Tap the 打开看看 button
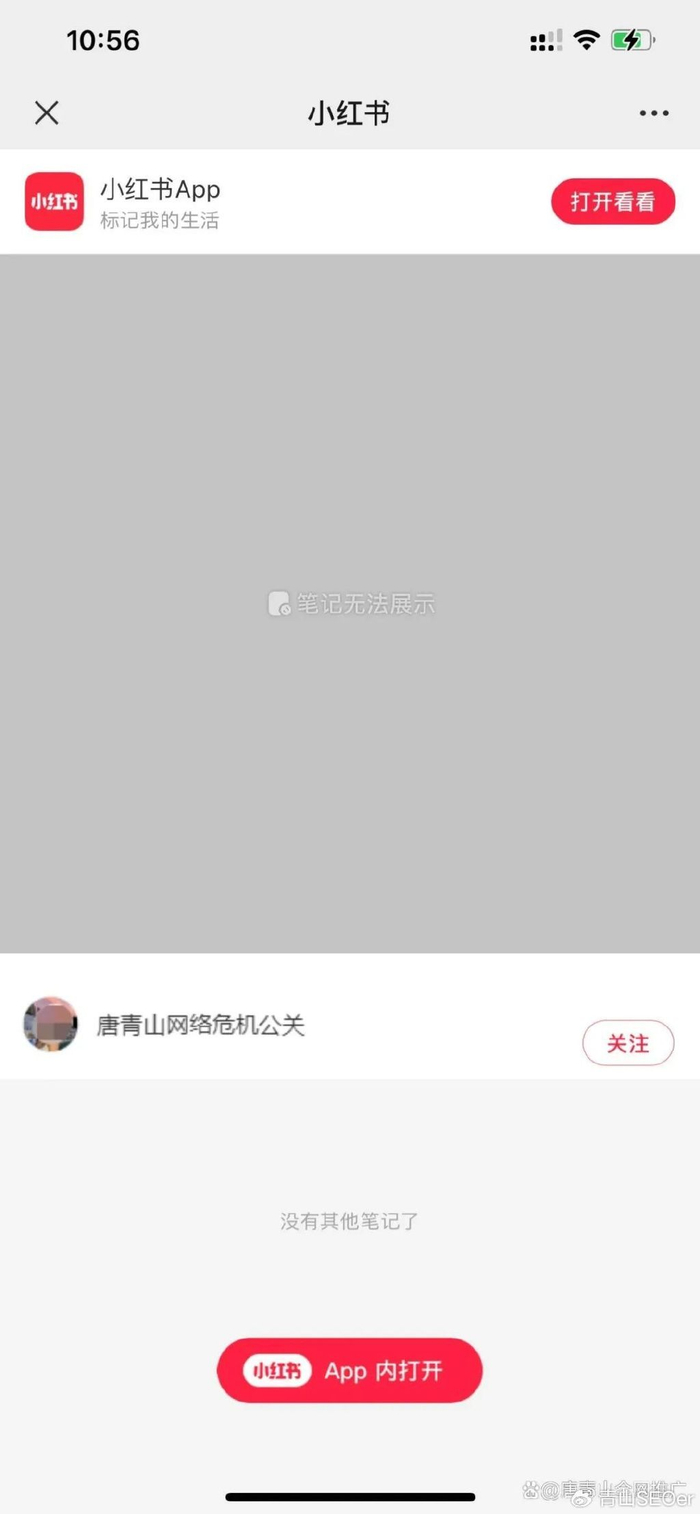 pyautogui.click(x=612, y=202)
